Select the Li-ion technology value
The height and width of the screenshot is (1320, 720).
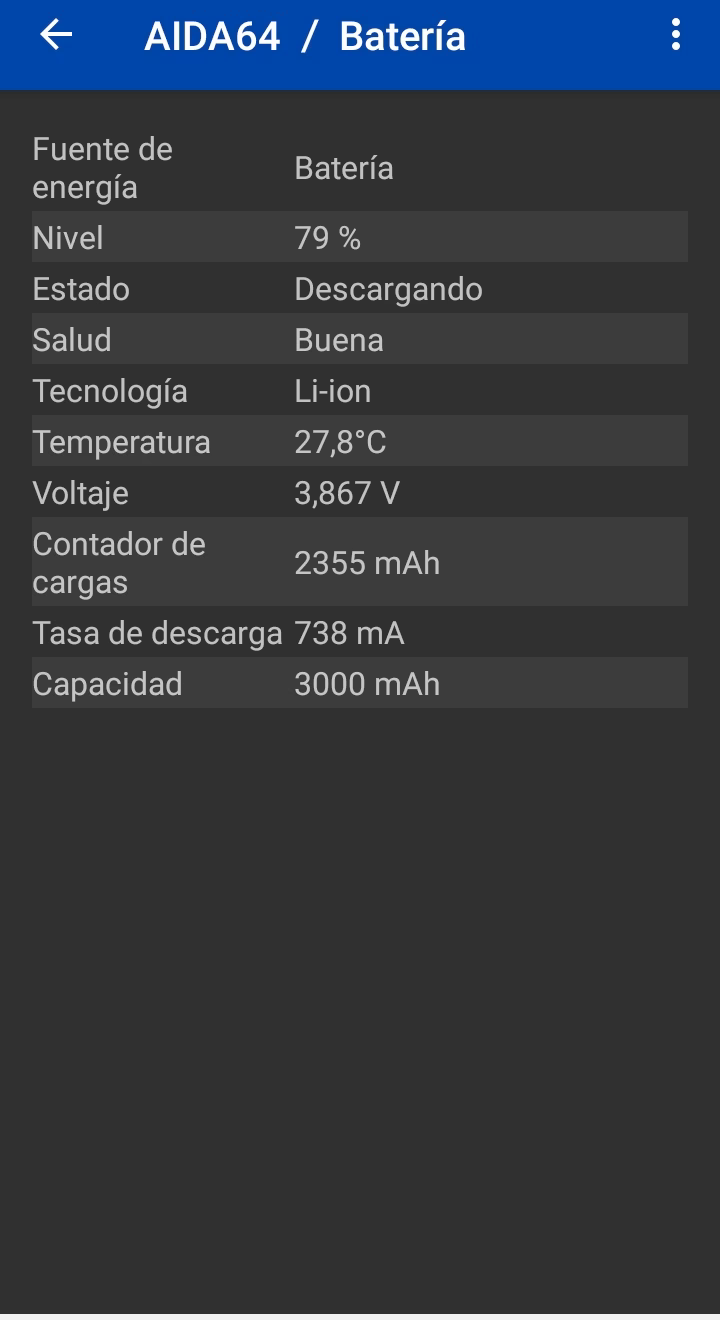click(331, 390)
